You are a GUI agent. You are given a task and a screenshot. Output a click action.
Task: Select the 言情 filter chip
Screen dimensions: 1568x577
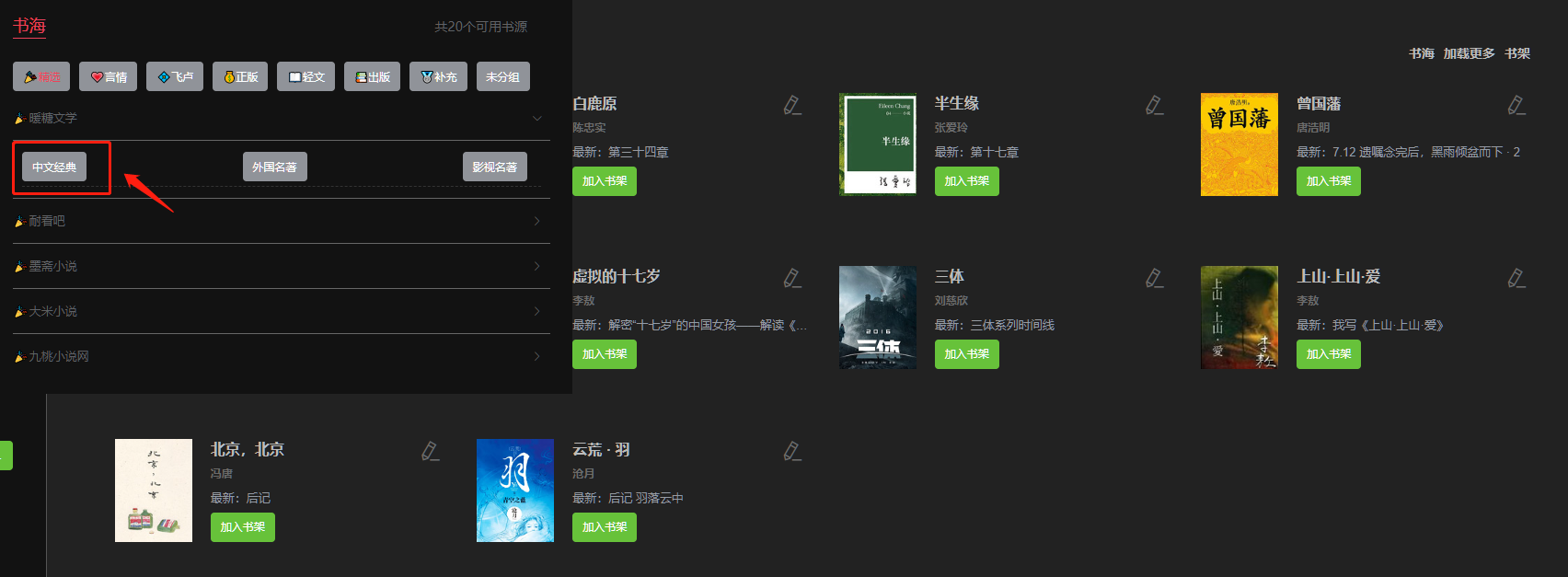point(108,77)
